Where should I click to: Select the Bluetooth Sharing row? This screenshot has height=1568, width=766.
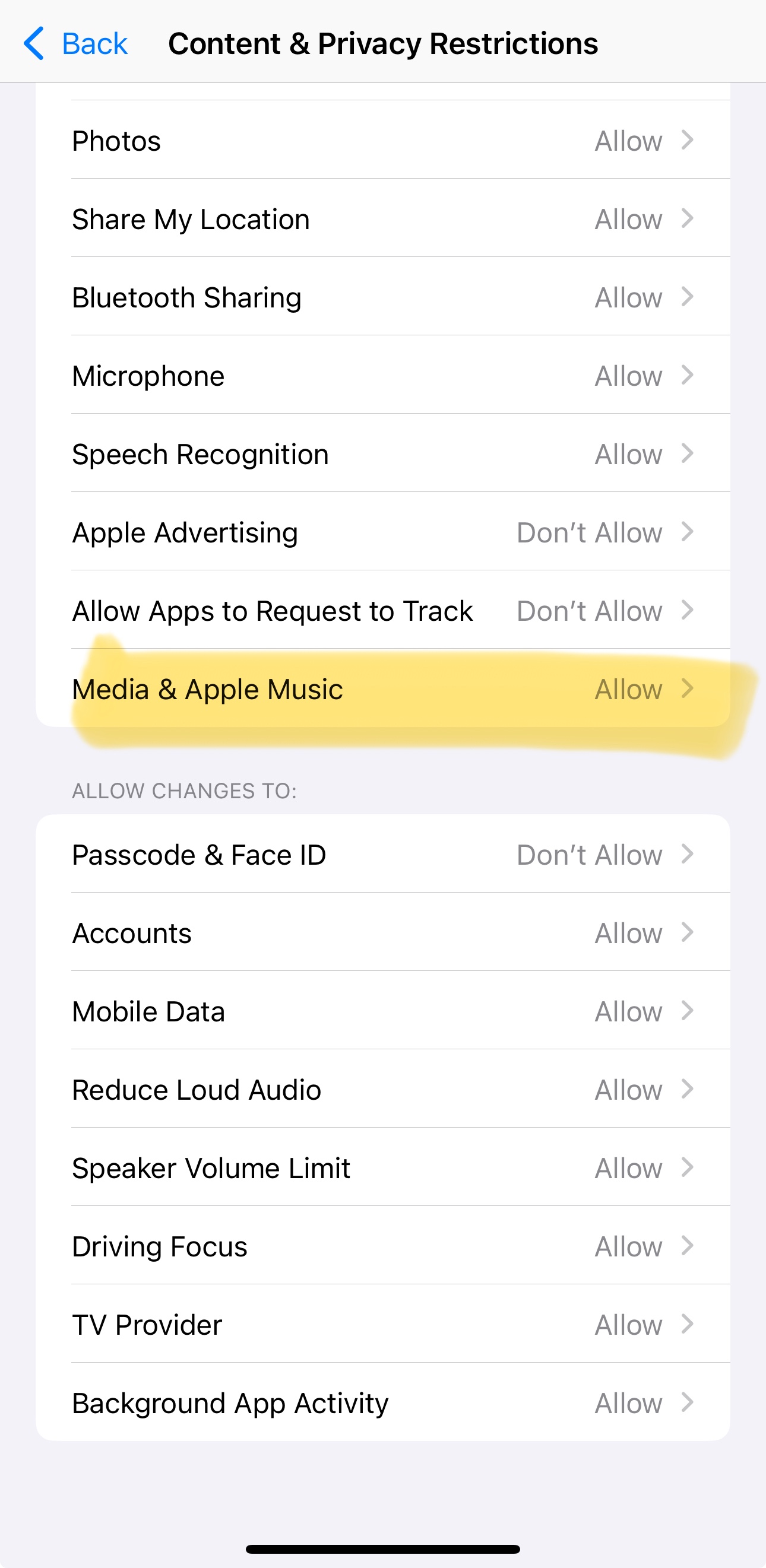(382, 298)
